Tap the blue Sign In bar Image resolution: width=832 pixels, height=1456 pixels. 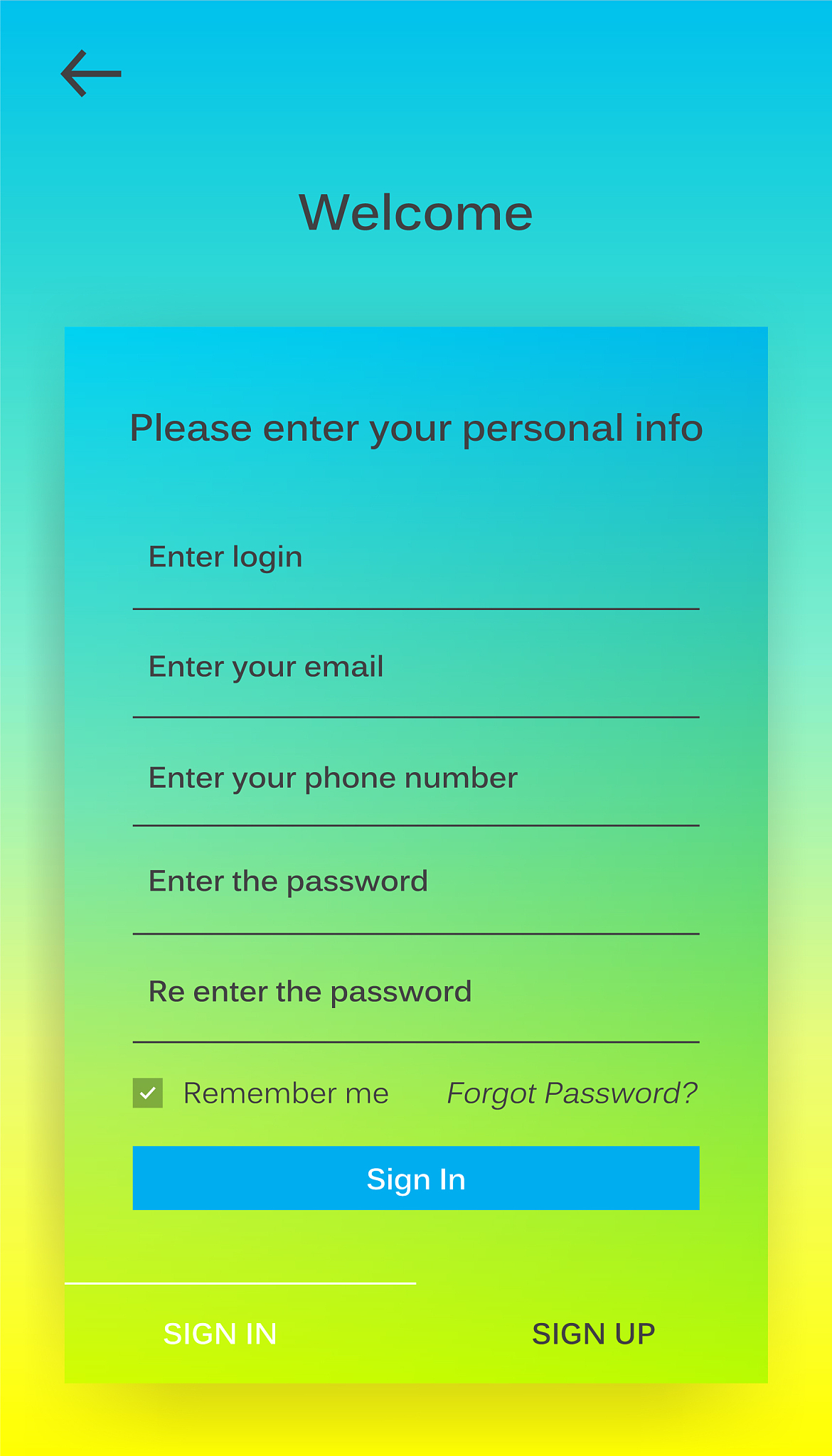tap(416, 1178)
